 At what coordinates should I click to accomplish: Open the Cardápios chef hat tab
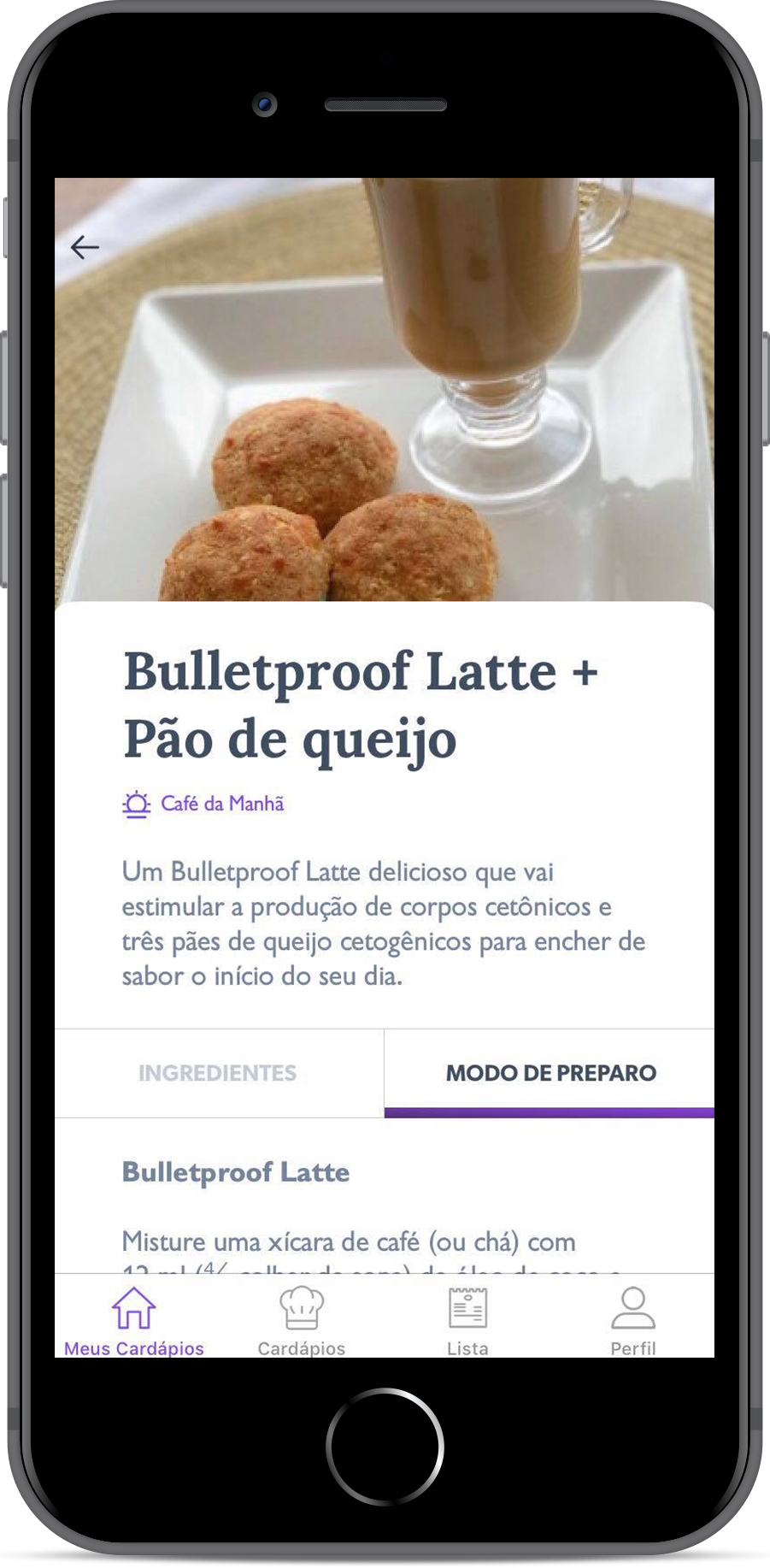[302, 1319]
